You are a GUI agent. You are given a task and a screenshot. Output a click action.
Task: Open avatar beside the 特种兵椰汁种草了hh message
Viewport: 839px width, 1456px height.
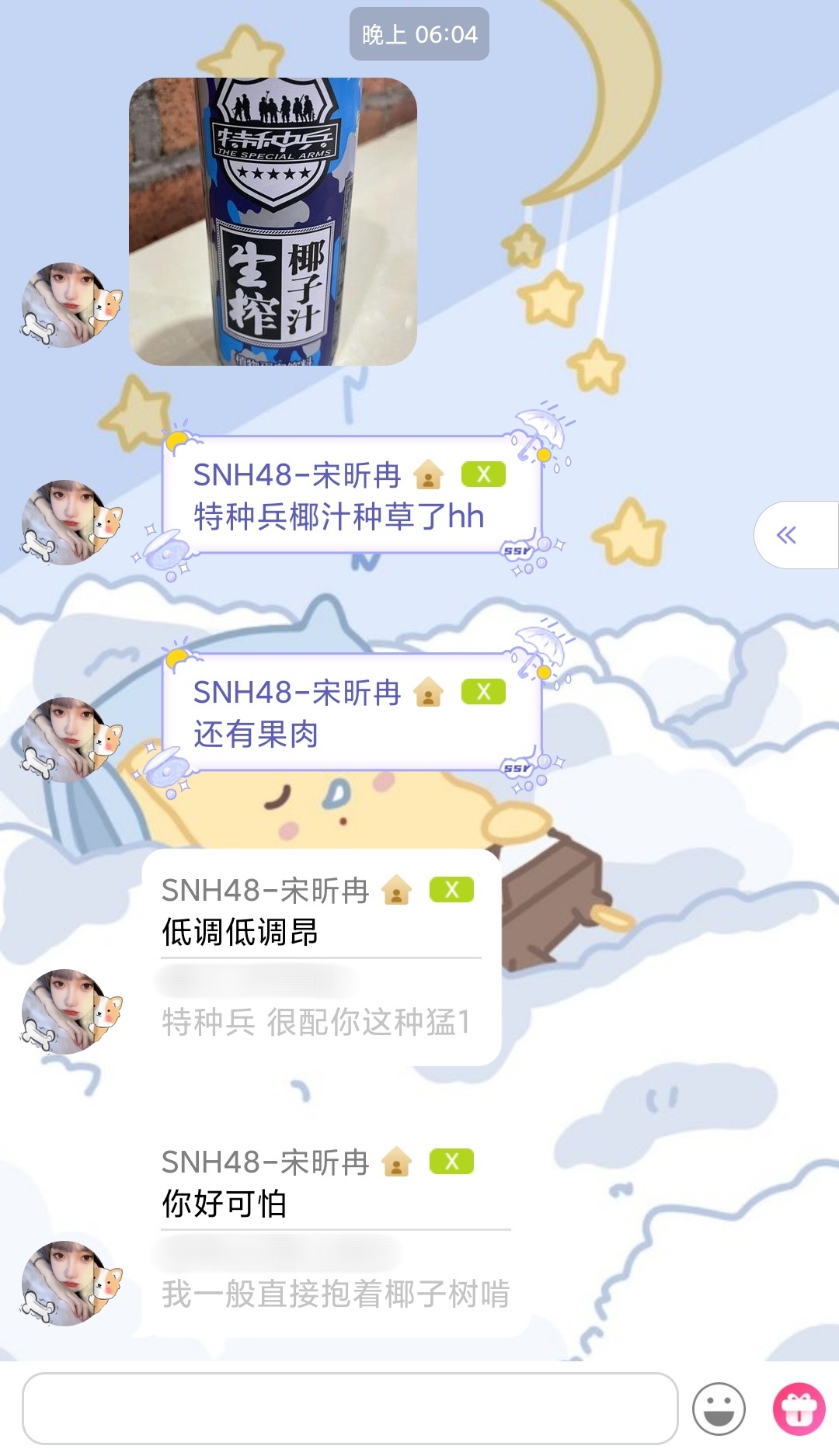click(x=70, y=522)
